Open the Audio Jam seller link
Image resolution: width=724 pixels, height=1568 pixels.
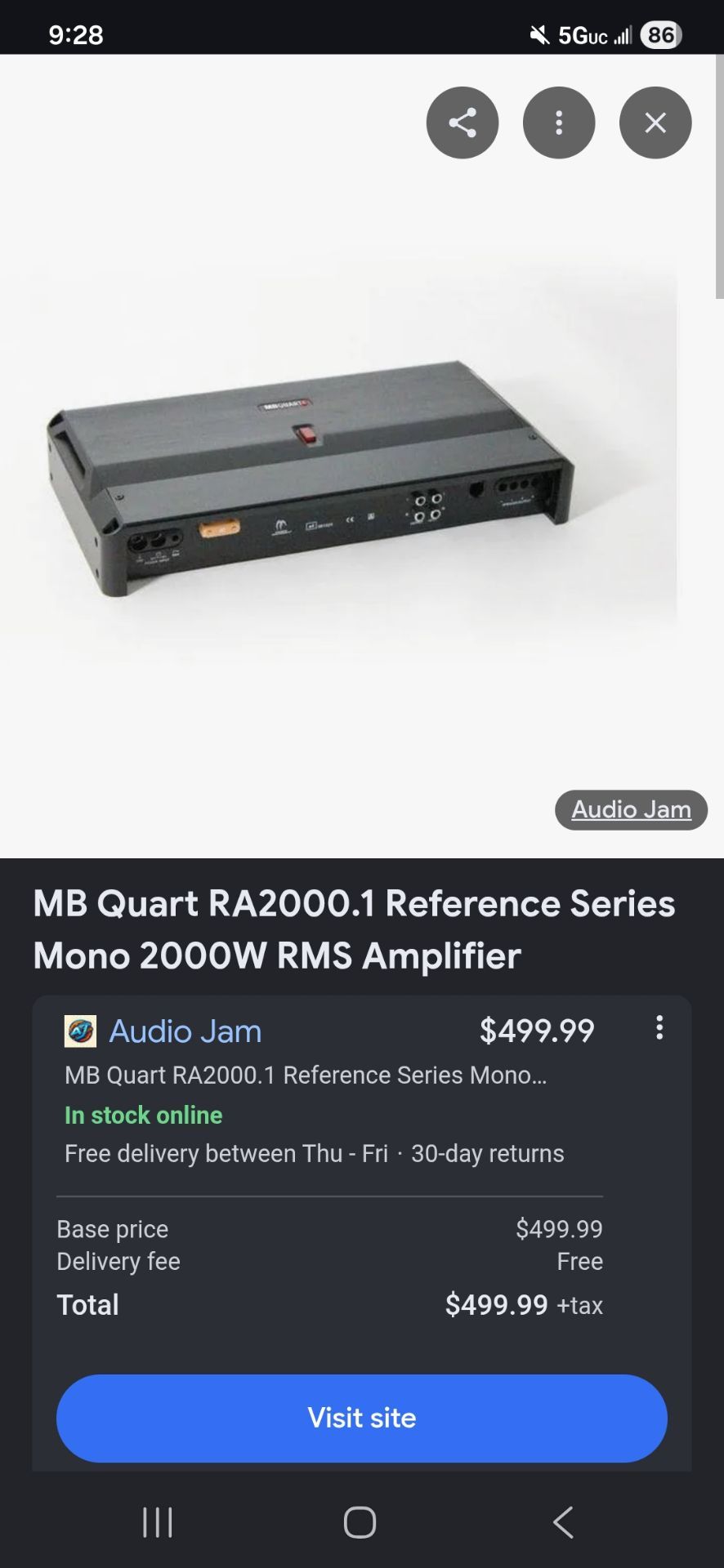(185, 1031)
